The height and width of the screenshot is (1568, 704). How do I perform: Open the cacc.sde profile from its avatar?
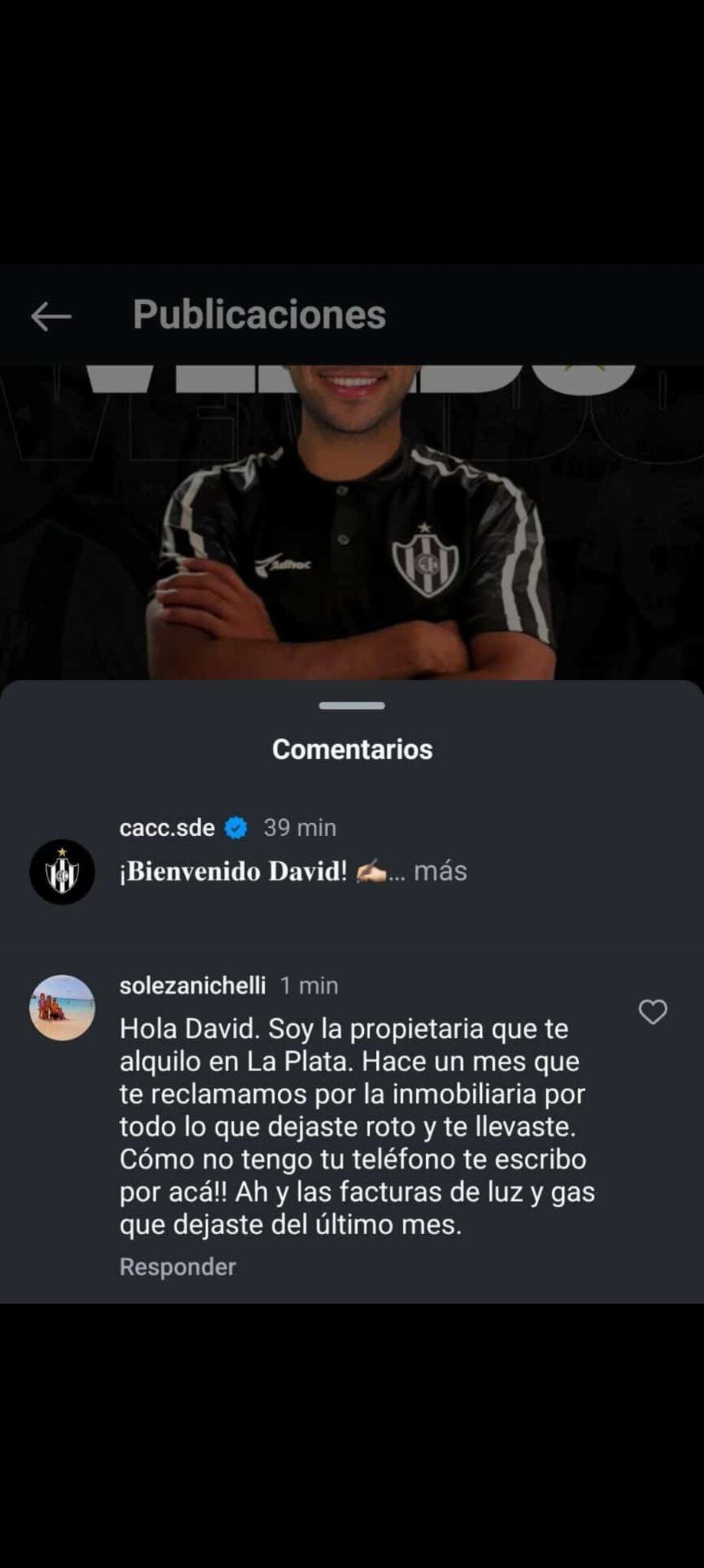pos(62,872)
